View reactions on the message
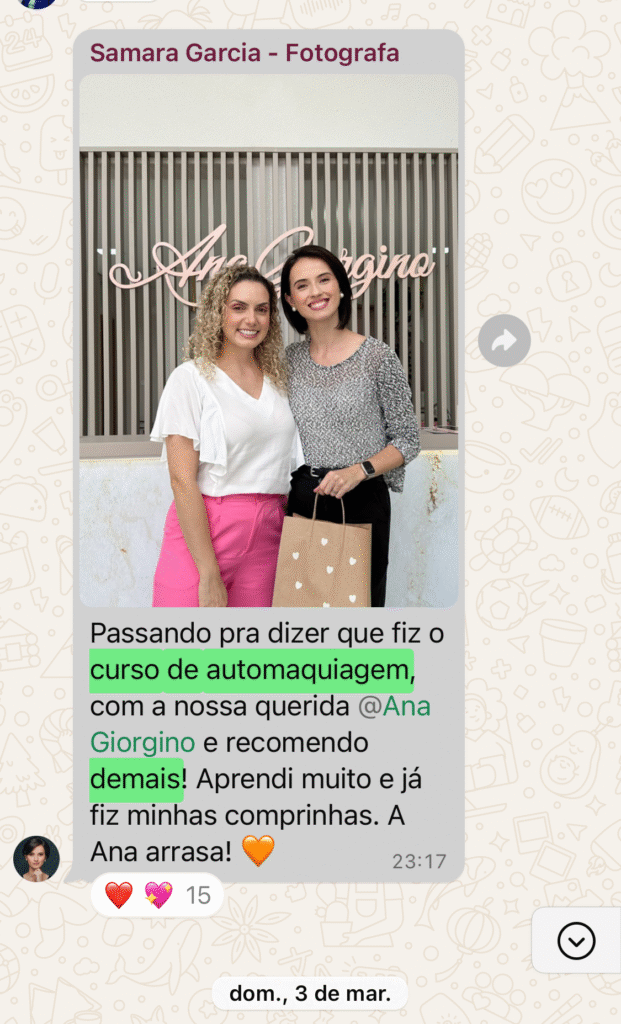Image resolution: width=621 pixels, height=1024 pixels. [x=157, y=895]
